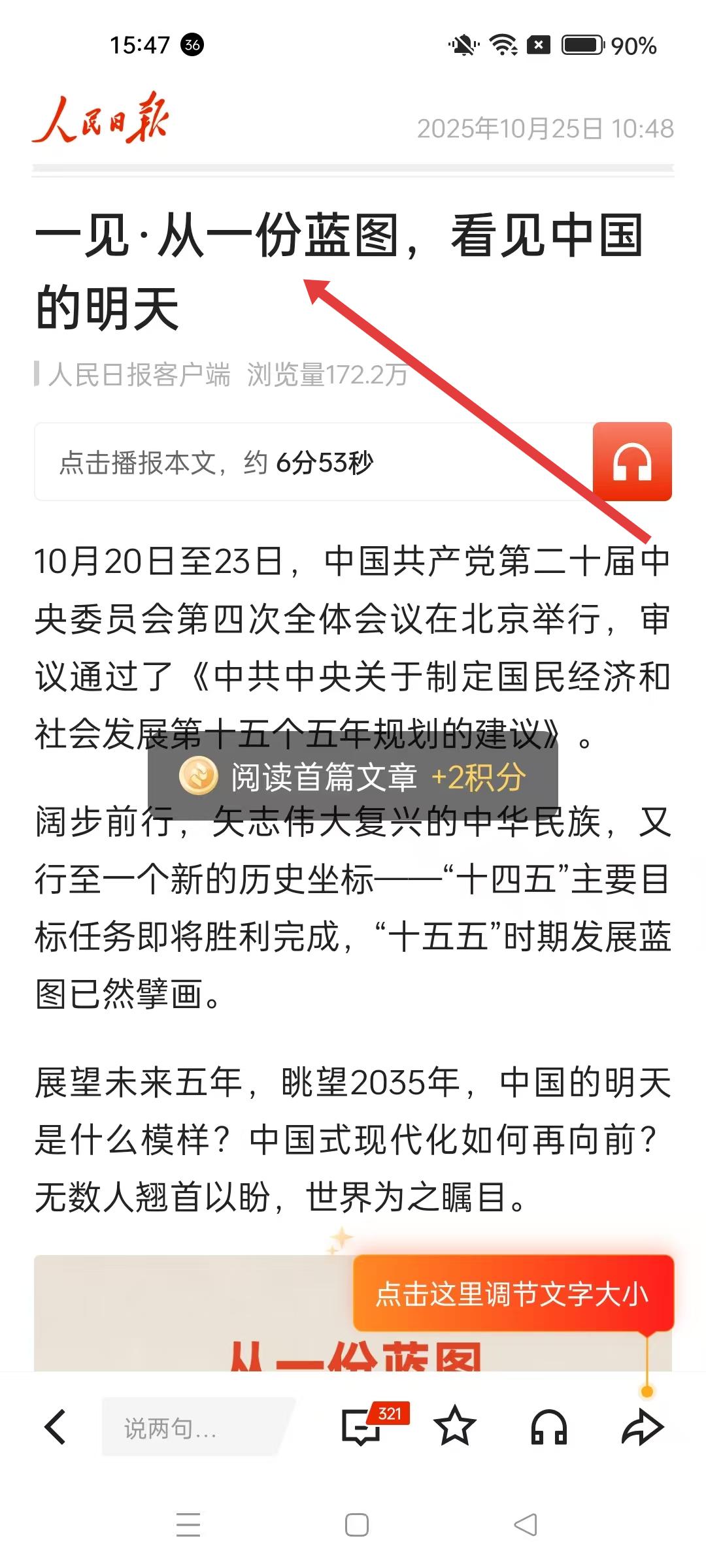Play the article audio with the red headphone button
The image size is (706, 1568).
tap(631, 461)
